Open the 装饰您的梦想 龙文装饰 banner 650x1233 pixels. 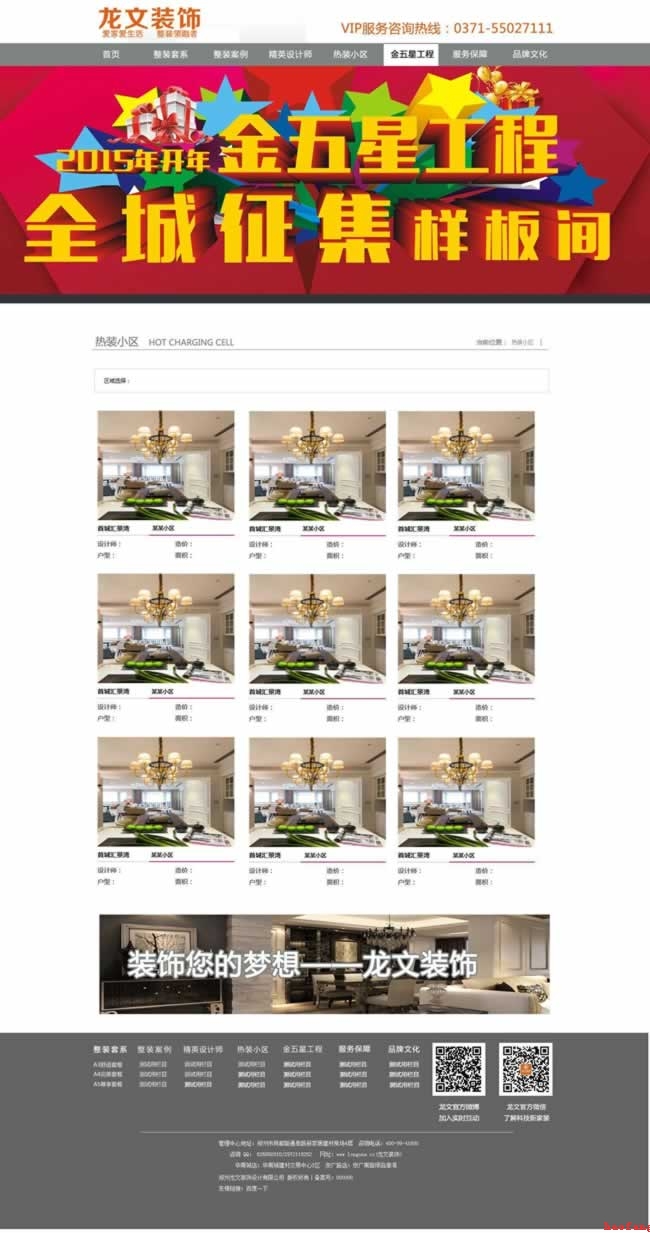pos(324,963)
